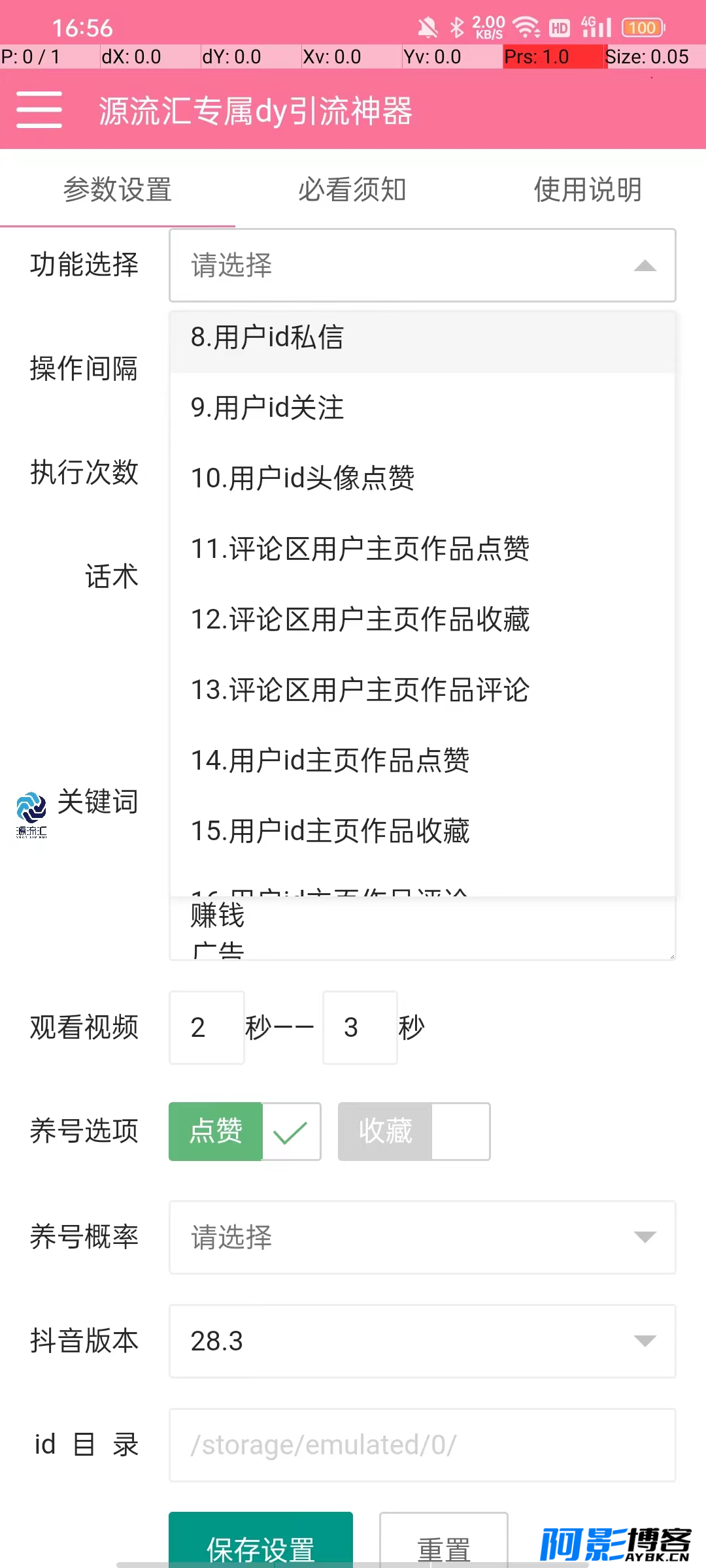Viewport: 706px width, 1568px height.
Task: Tap the 保存设置 button
Action: [261, 1542]
